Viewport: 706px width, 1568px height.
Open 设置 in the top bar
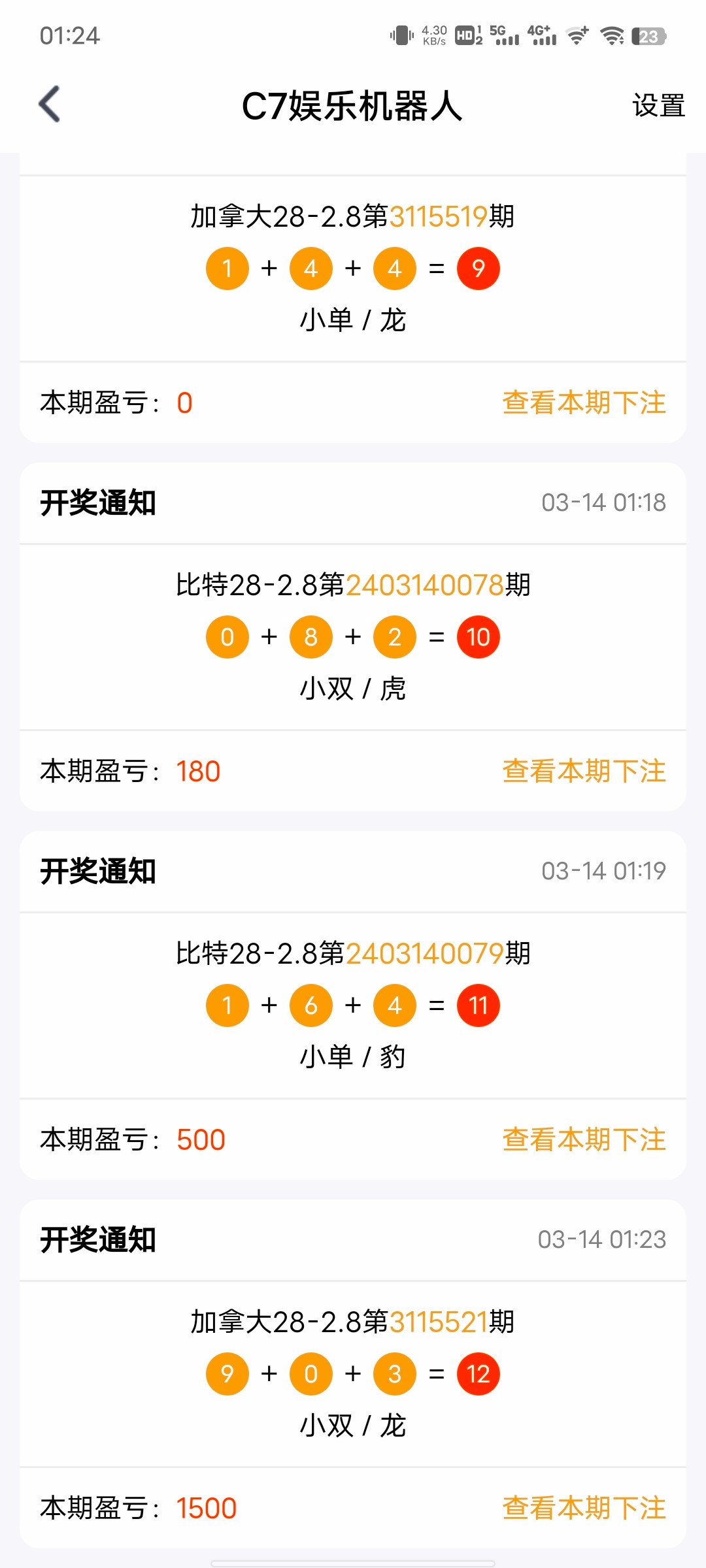tap(658, 106)
